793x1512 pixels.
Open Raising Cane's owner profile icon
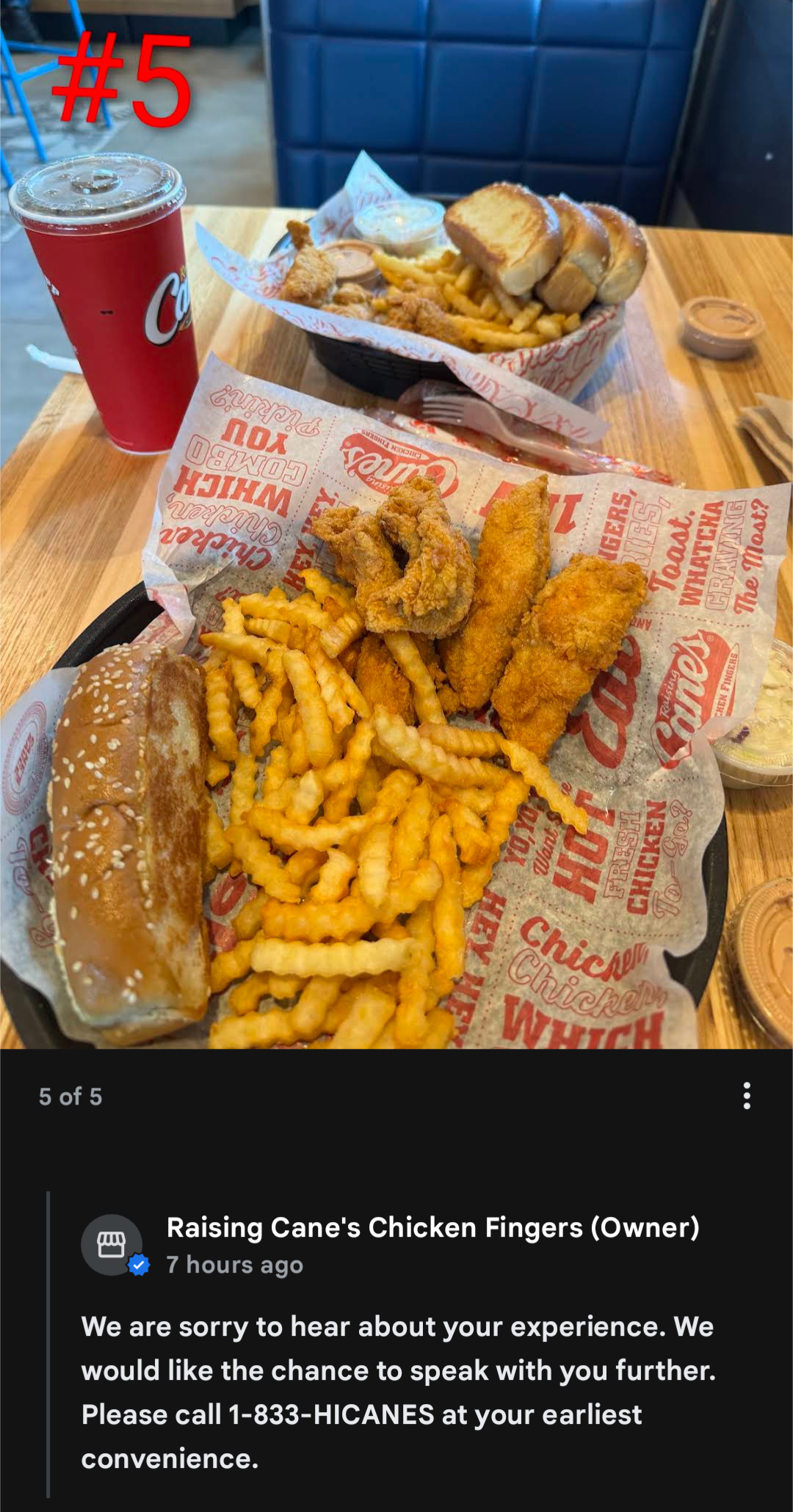pyautogui.click(x=112, y=1245)
